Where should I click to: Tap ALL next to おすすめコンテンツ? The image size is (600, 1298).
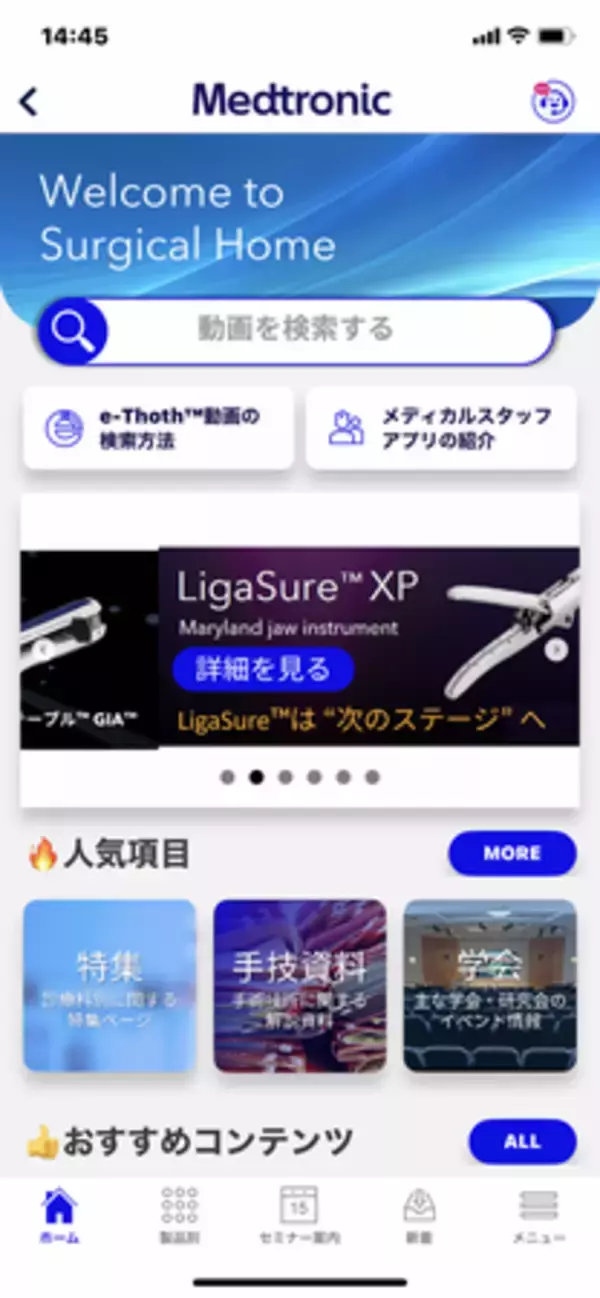[522, 1142]
